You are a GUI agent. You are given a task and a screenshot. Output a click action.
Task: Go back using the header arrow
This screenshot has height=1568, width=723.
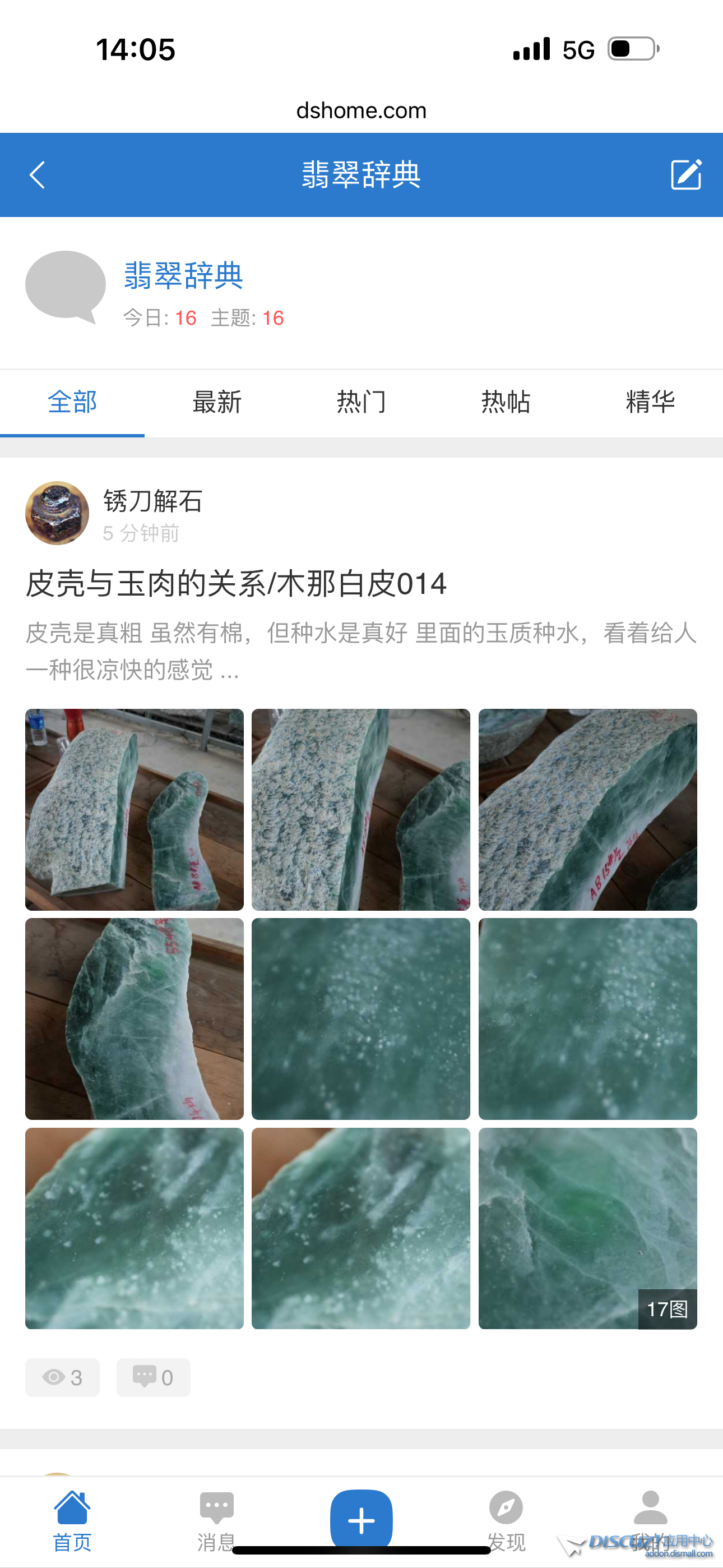[x=38, y=175]
